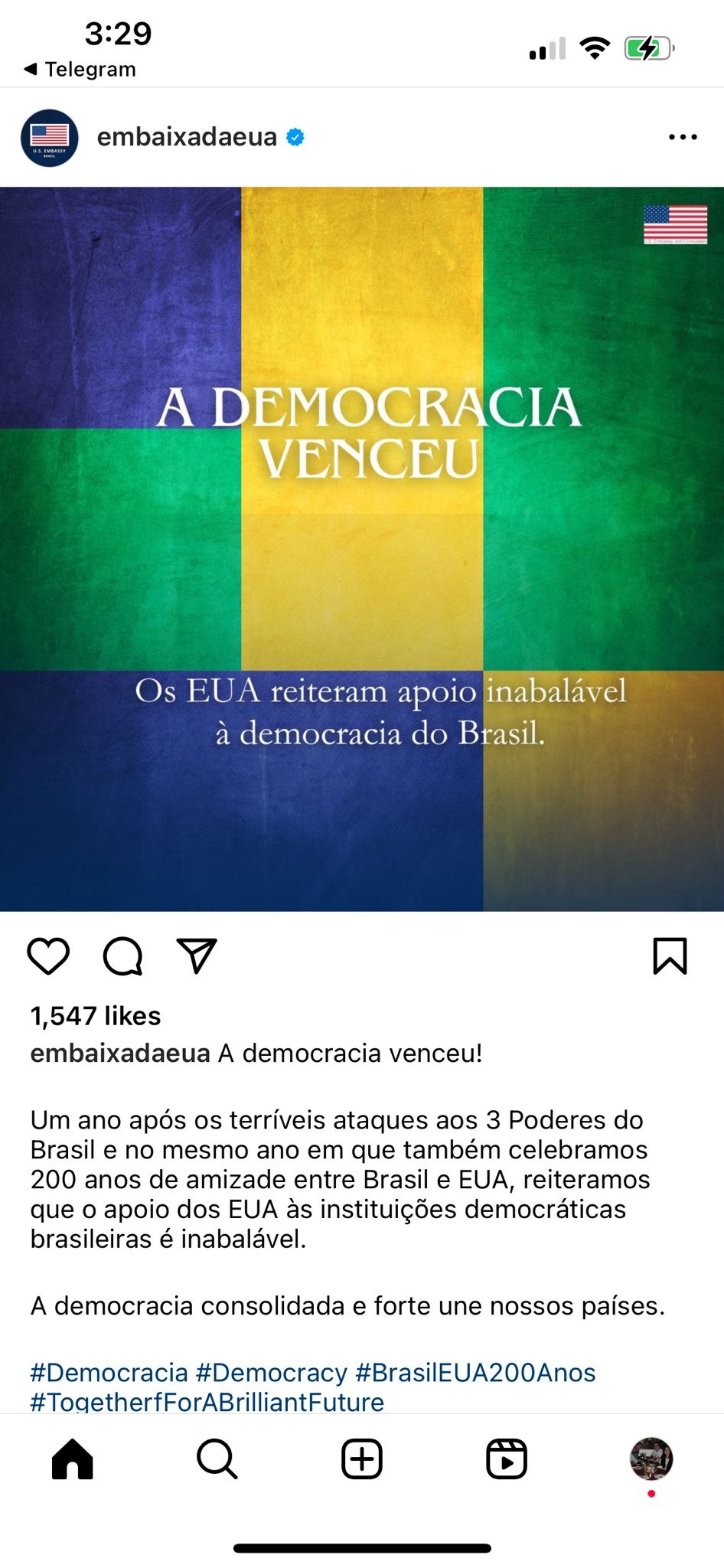
Task: Open the #BrasilEUA200Anos hashtag
Action: [476, 1373]
